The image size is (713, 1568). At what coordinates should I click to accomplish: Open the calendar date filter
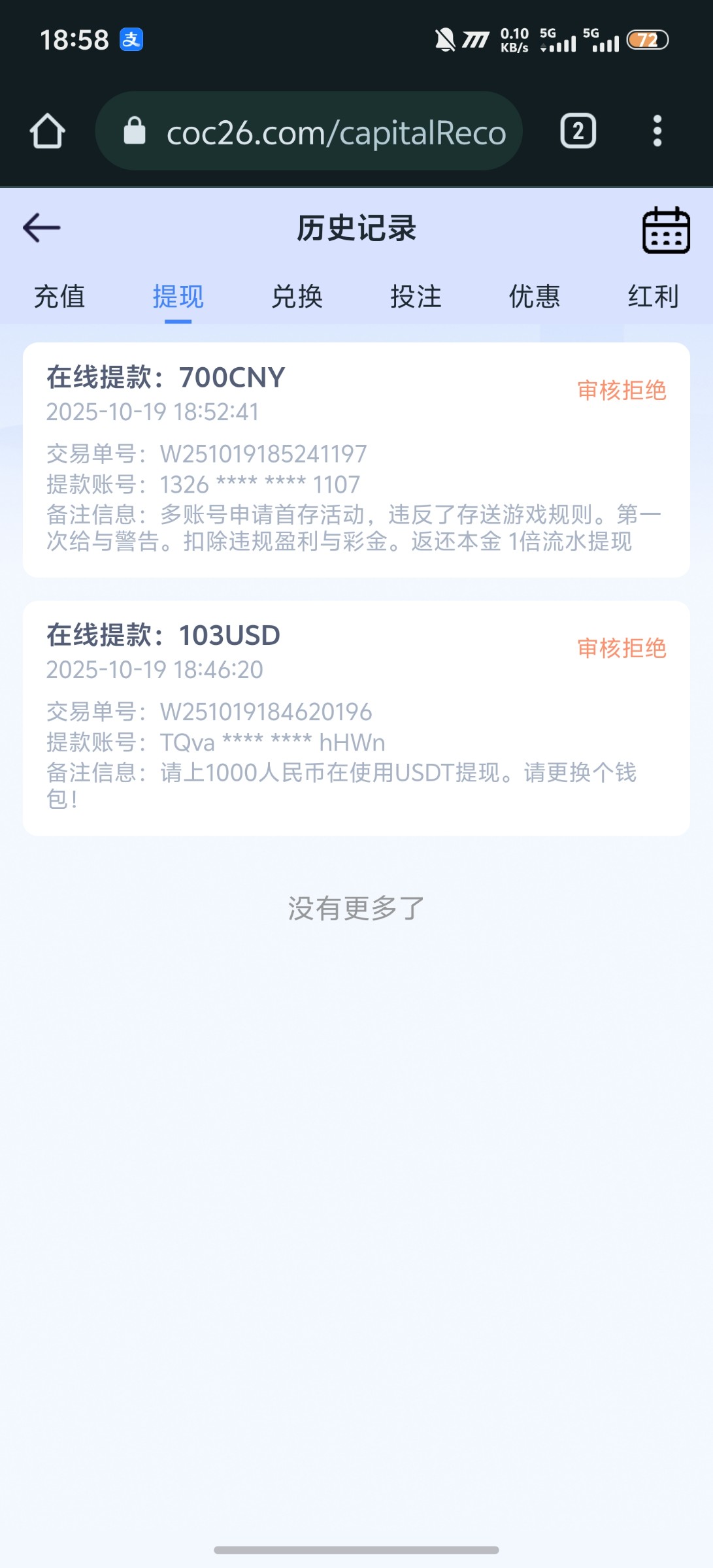665,230
